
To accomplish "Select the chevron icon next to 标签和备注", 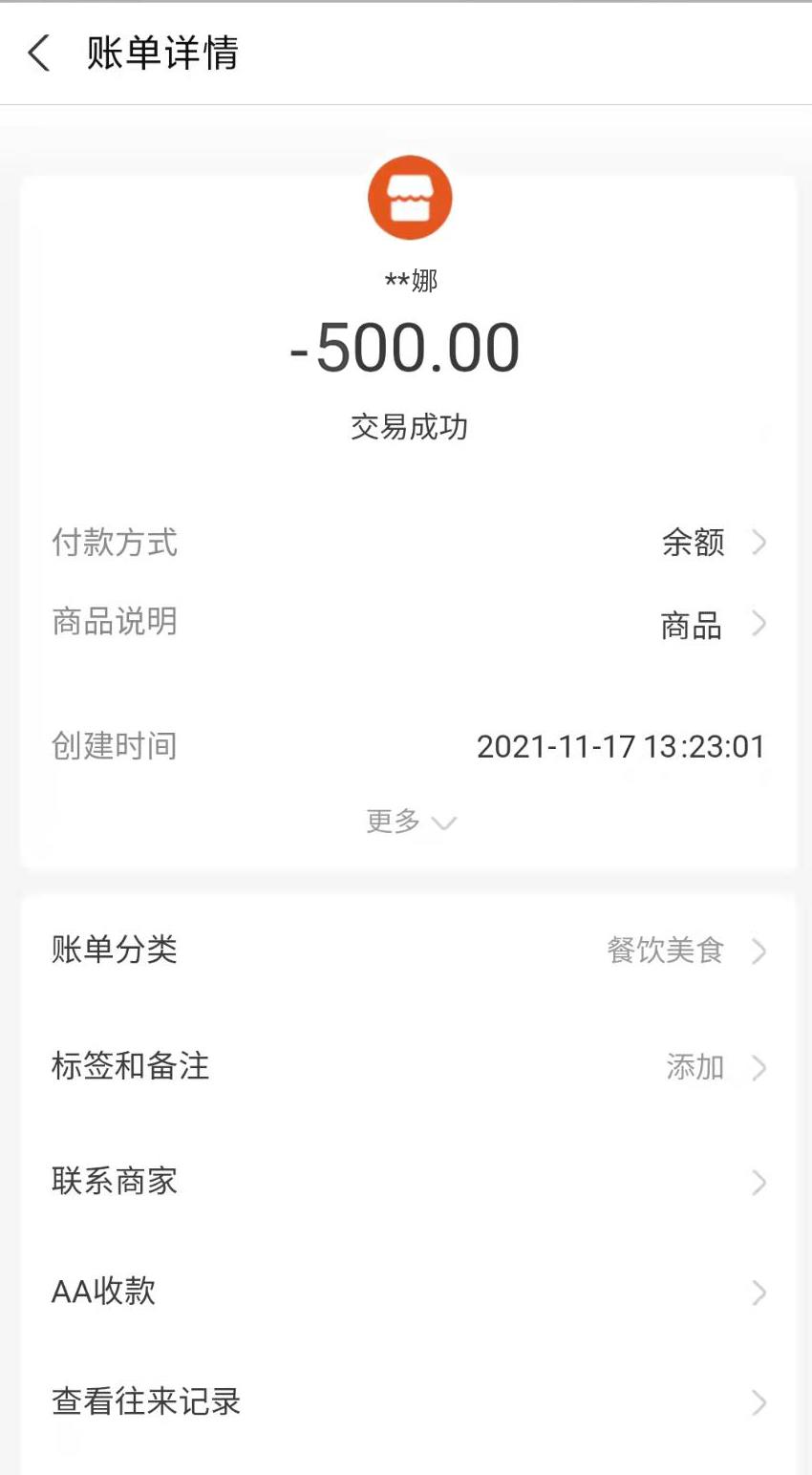I will pyautogui.click(x=759, y=1068).
